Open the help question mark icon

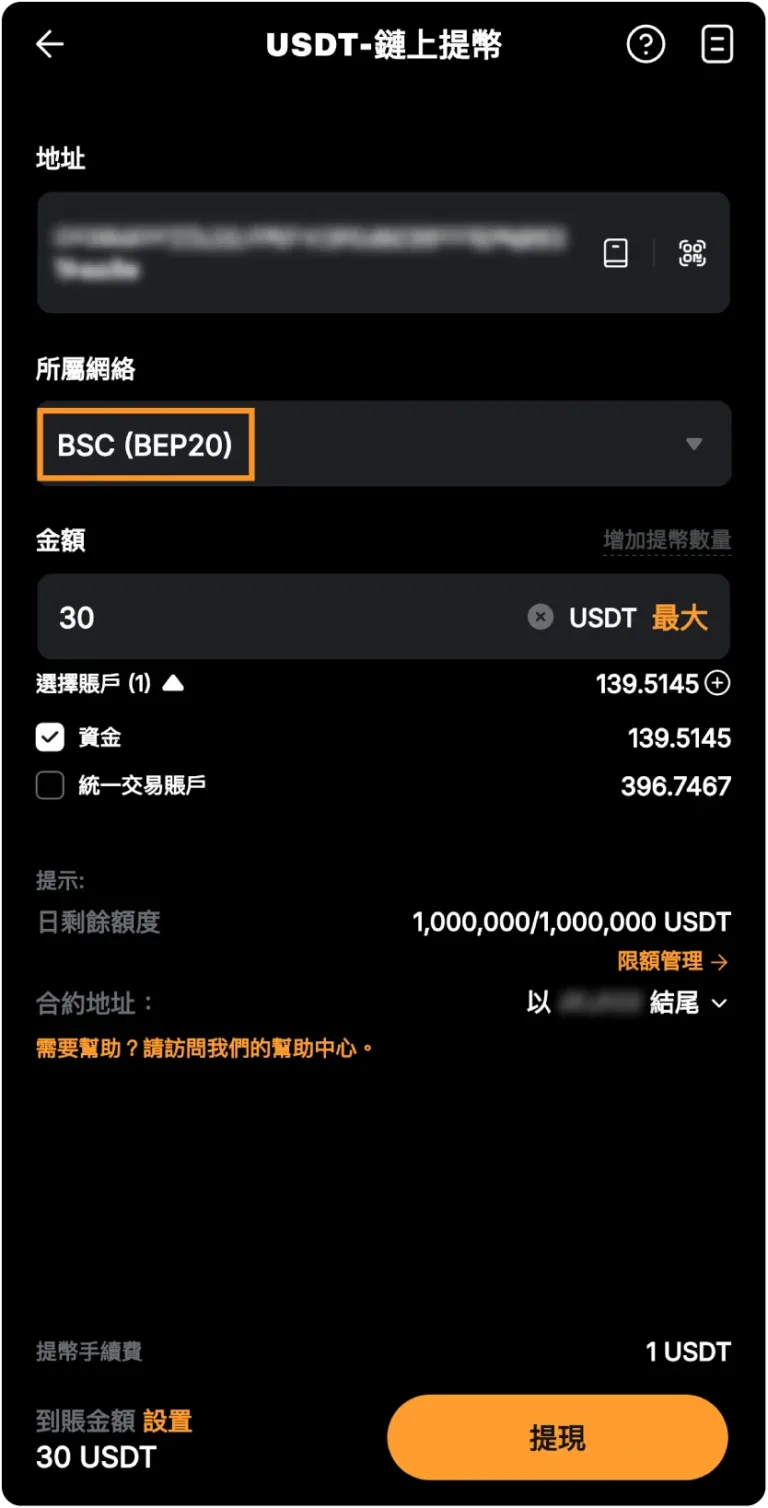click(646, 44)
